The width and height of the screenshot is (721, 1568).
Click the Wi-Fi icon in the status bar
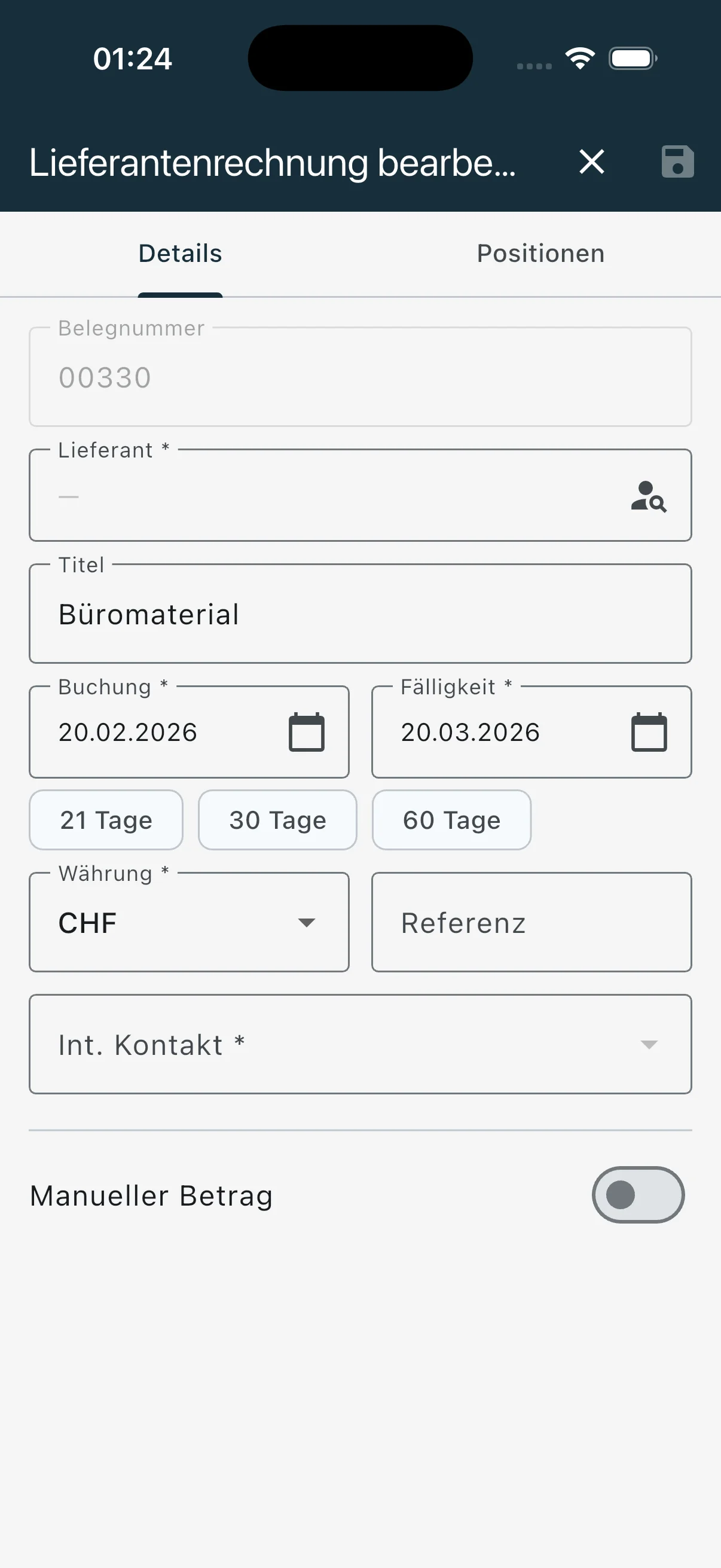(579, 58)
